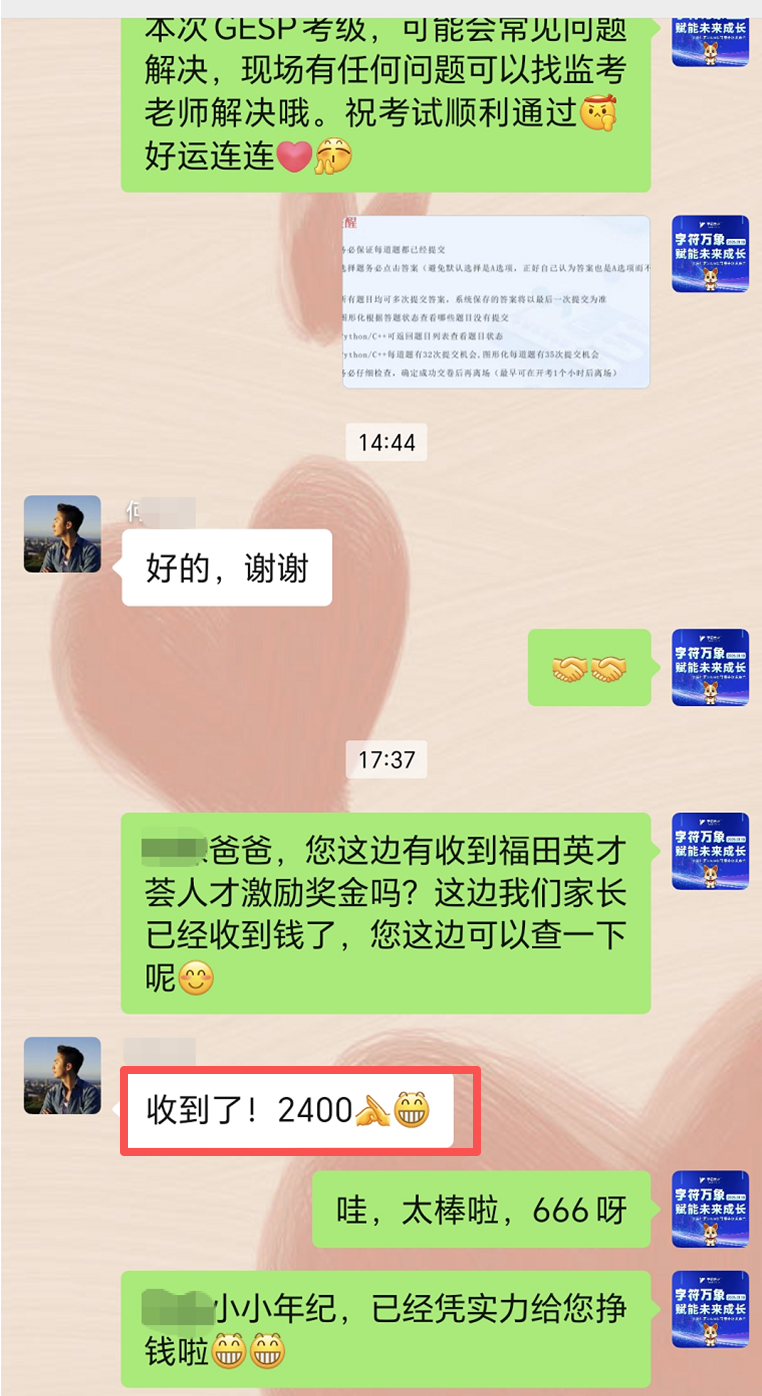The width and height of the screenshot is (762, 1396).
Task: Open contact's avatar beside "好的，谢谢"
Action: [62, 534]
